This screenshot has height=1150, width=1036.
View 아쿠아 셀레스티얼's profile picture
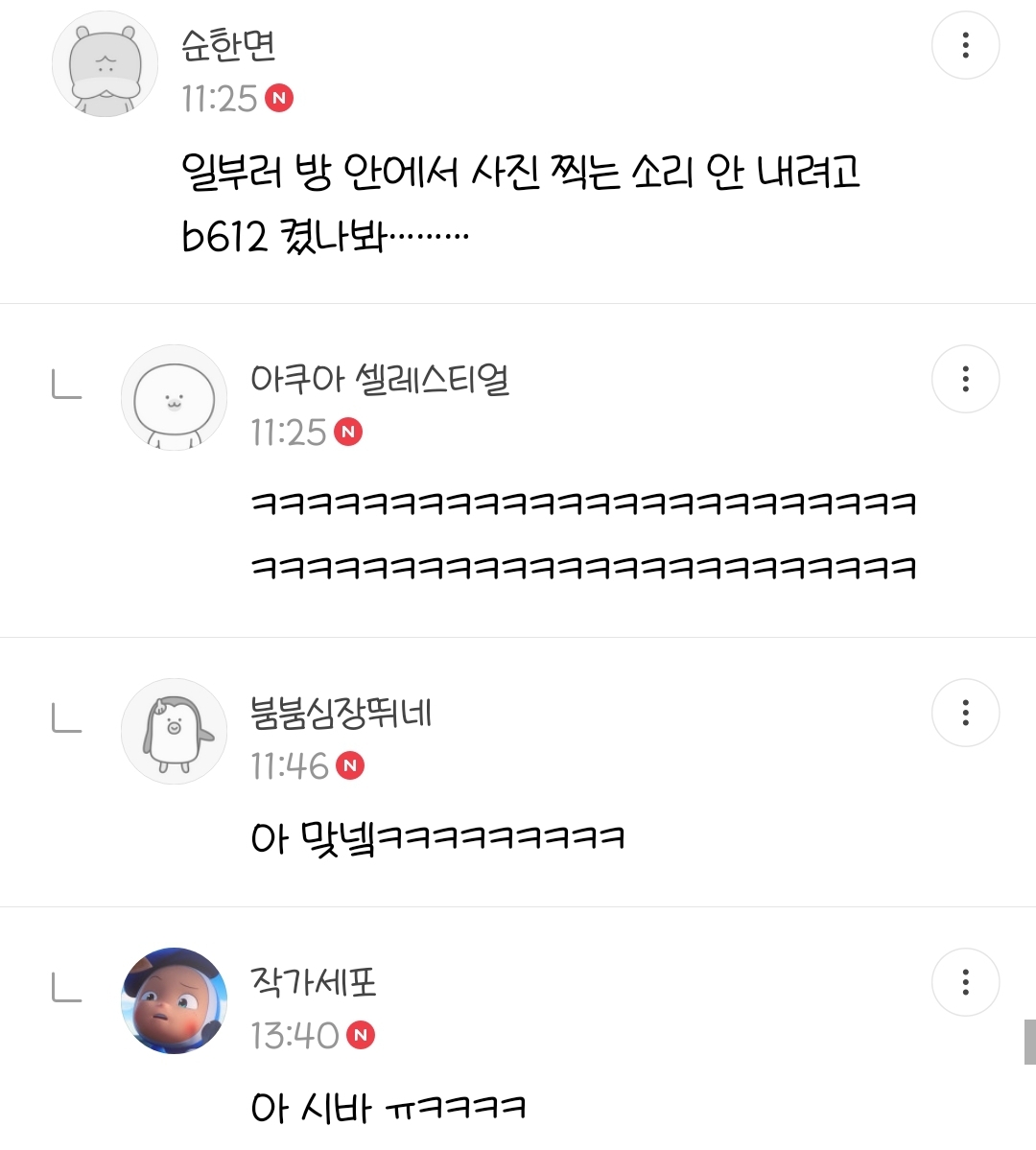174,398
